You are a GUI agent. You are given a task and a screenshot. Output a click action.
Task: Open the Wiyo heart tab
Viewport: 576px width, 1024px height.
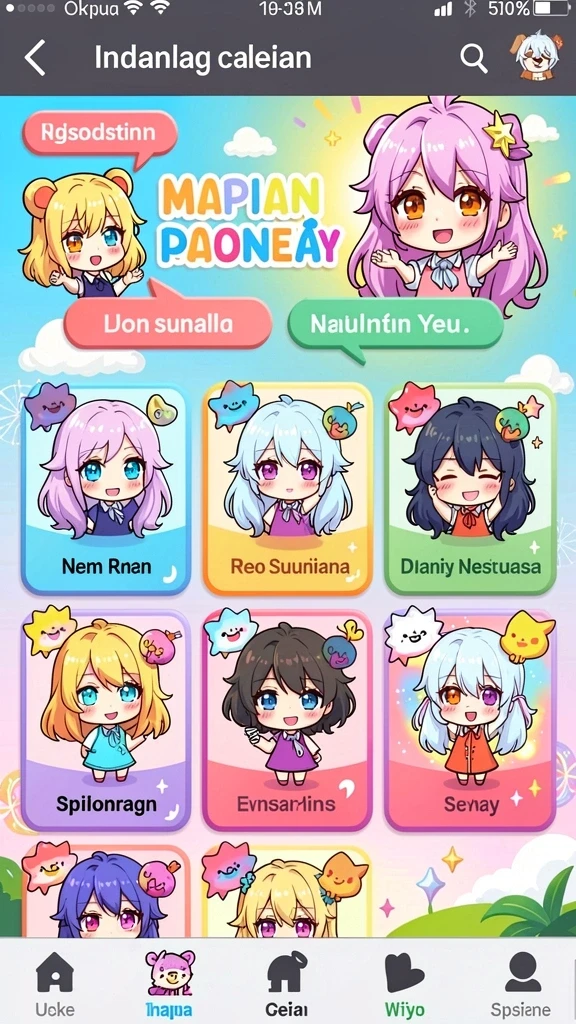(x=404, y=985)
